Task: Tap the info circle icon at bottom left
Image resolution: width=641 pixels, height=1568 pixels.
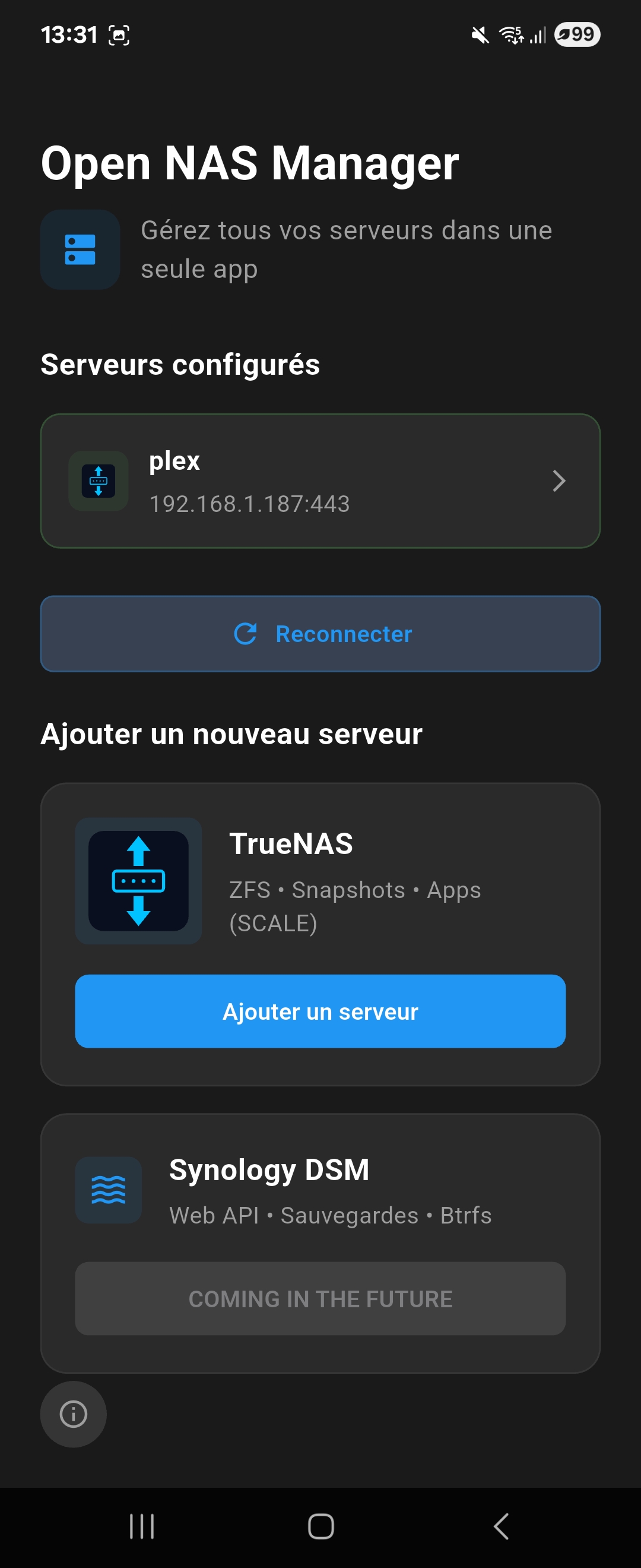Action: click(x=73, y=1414)
